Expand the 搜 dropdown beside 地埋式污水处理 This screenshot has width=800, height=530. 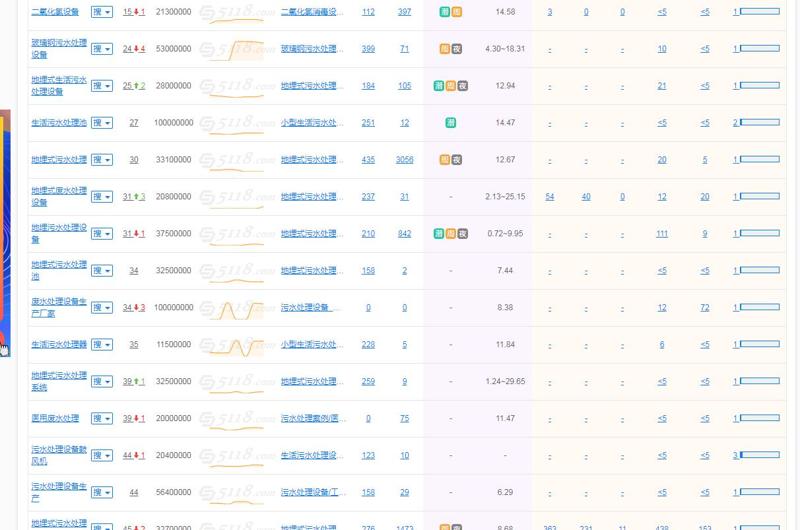tap(102, 160)
